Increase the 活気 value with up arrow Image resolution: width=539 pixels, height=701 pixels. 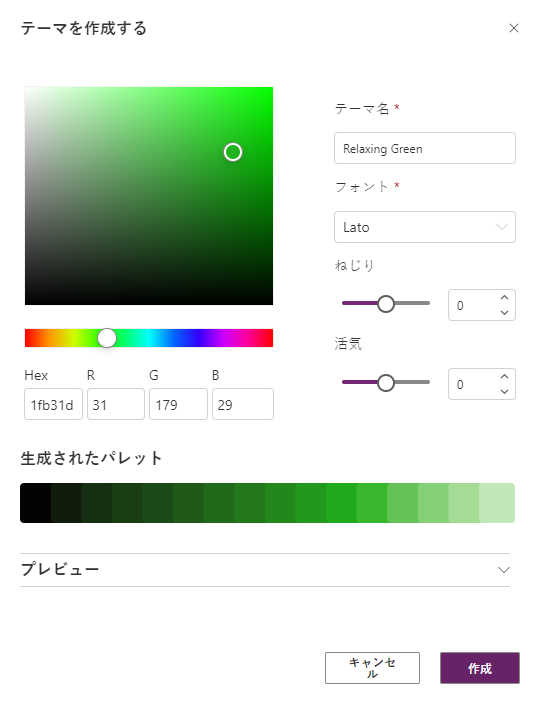(504, 376)
